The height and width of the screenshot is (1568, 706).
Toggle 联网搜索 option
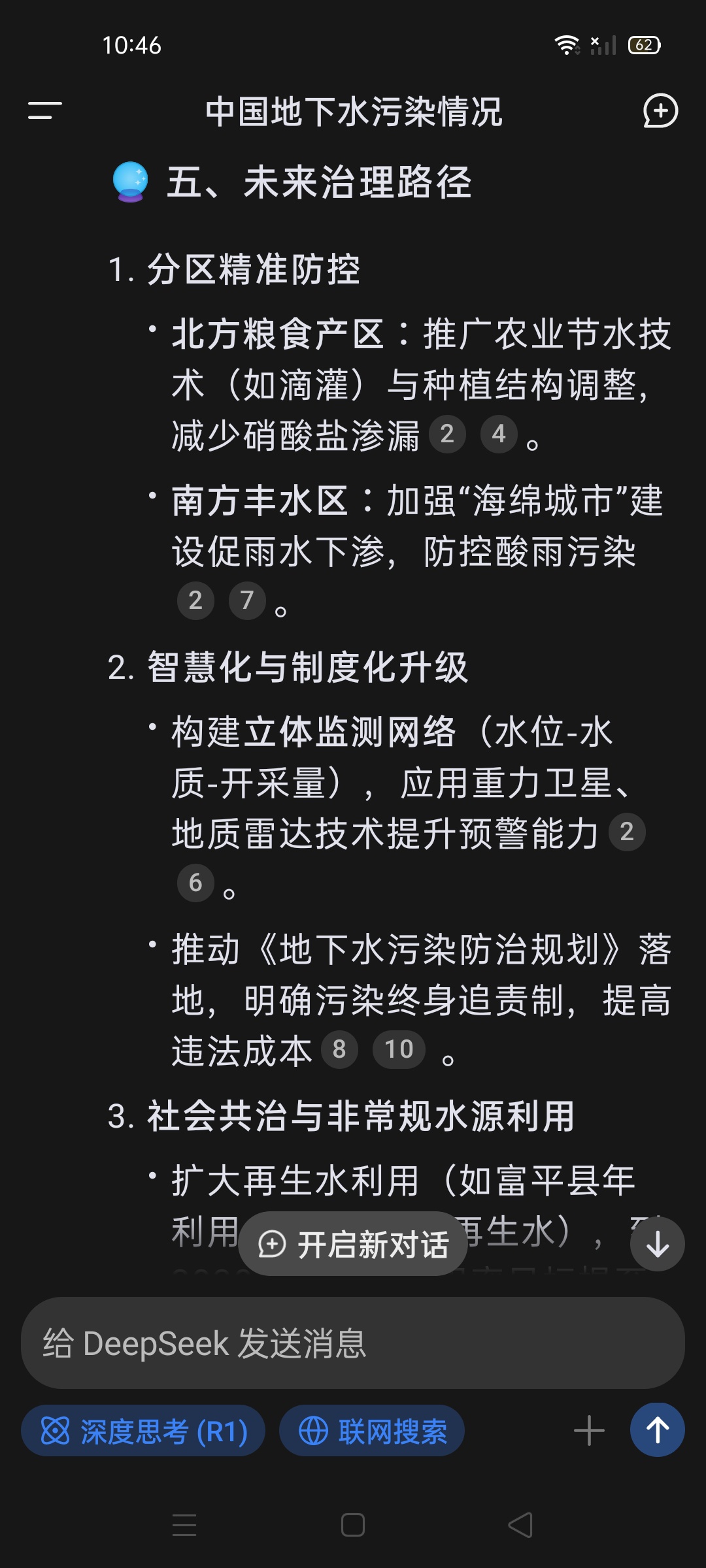coord(372,1431)
